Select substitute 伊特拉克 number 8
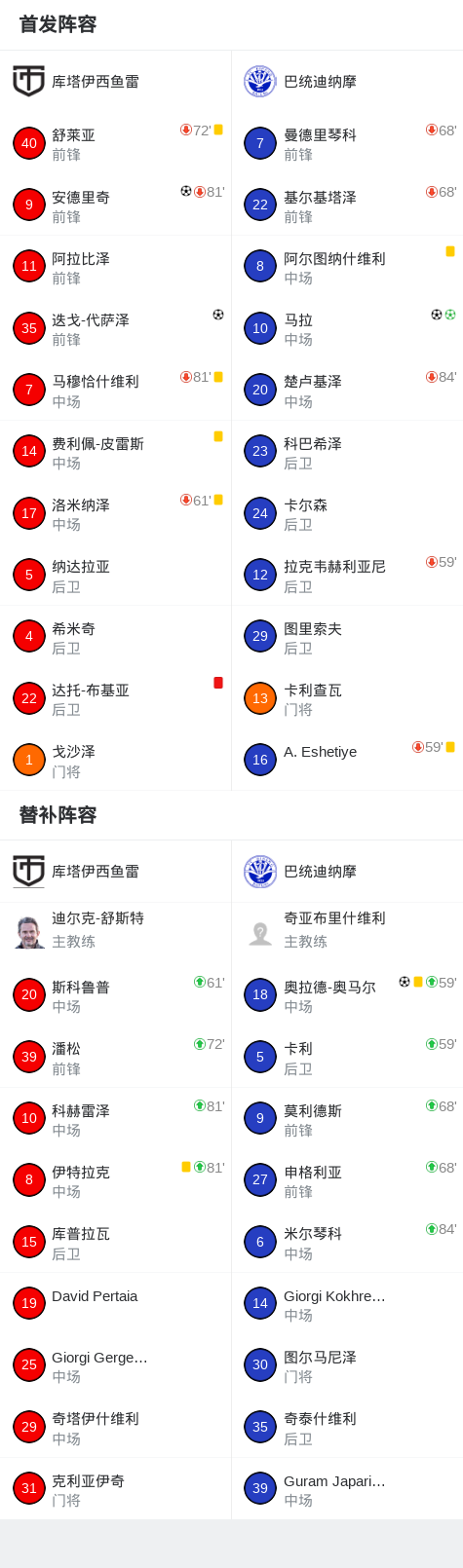Image resolution: width=463 pixels, height=1568 pixels. (115, 1180)
